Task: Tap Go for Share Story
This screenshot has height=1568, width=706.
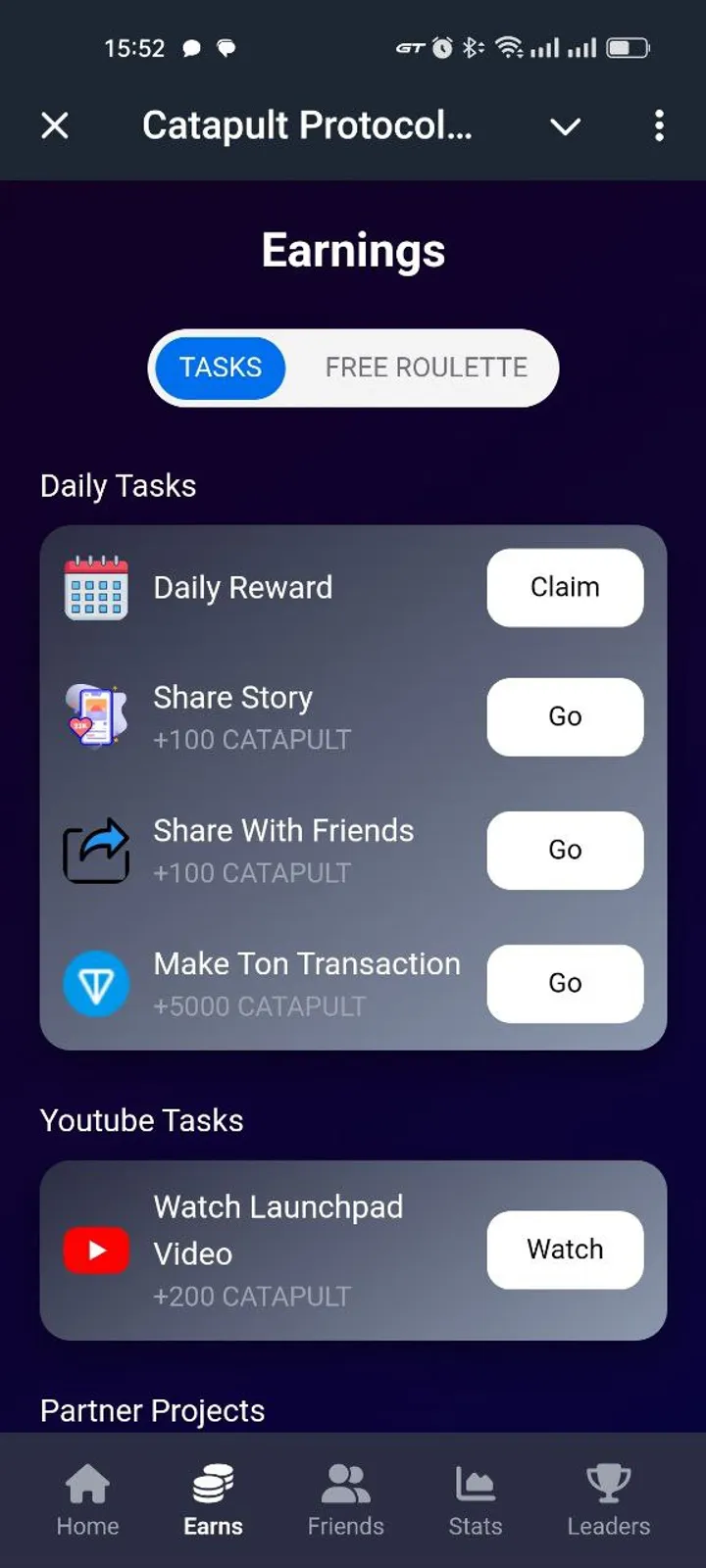Action: click(x=565, y=716)
